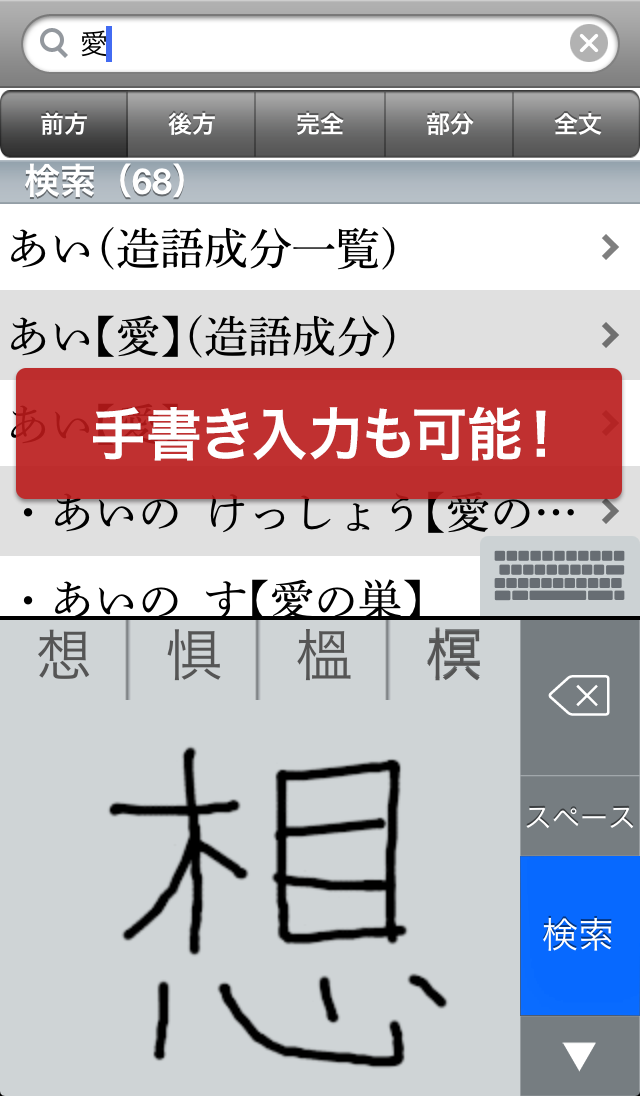This screenshot has width=640, height=1096.
Task: Hide the handwriting pad with the down arrow
Action: (x=579, y=1055)
